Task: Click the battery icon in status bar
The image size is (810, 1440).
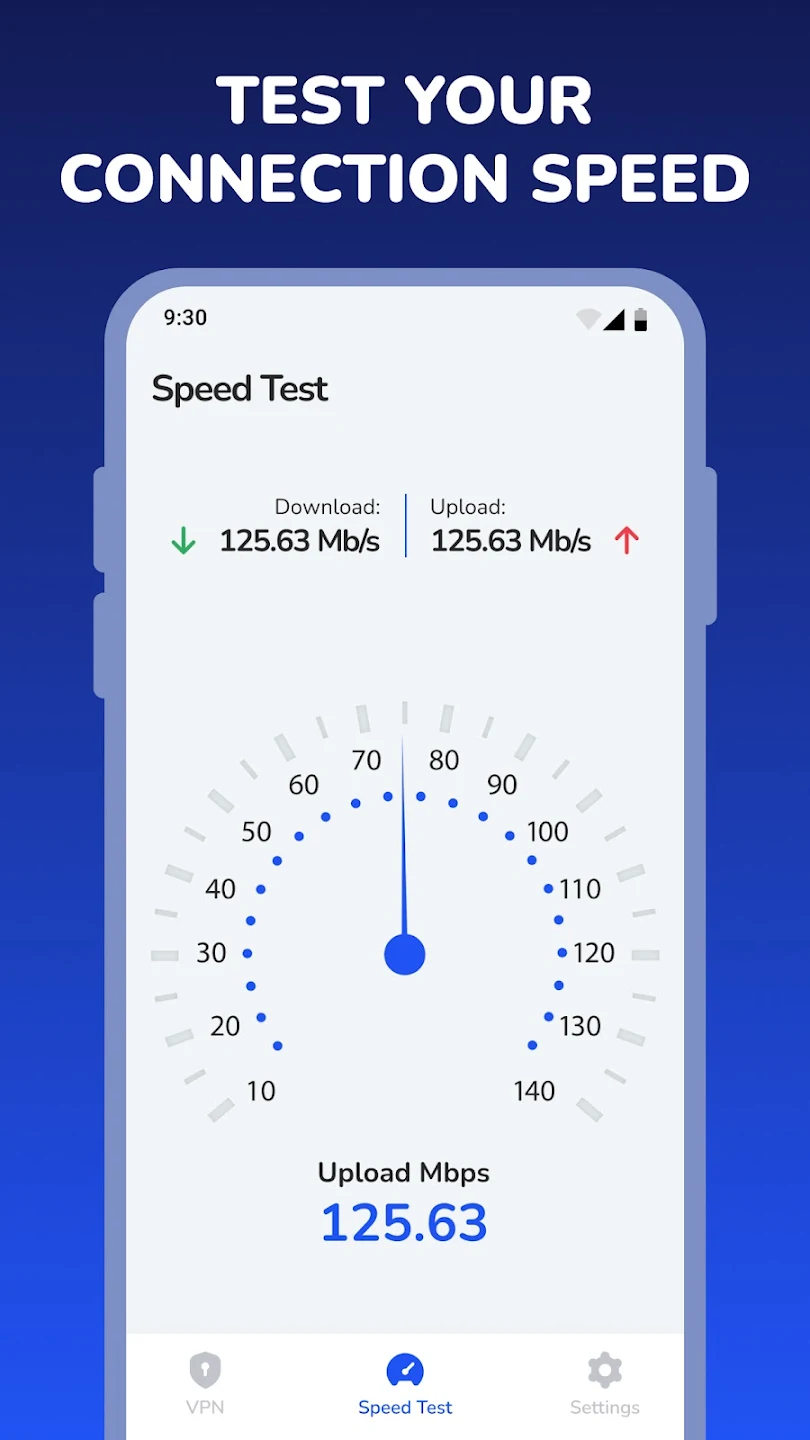Action: tap(640, 318)
